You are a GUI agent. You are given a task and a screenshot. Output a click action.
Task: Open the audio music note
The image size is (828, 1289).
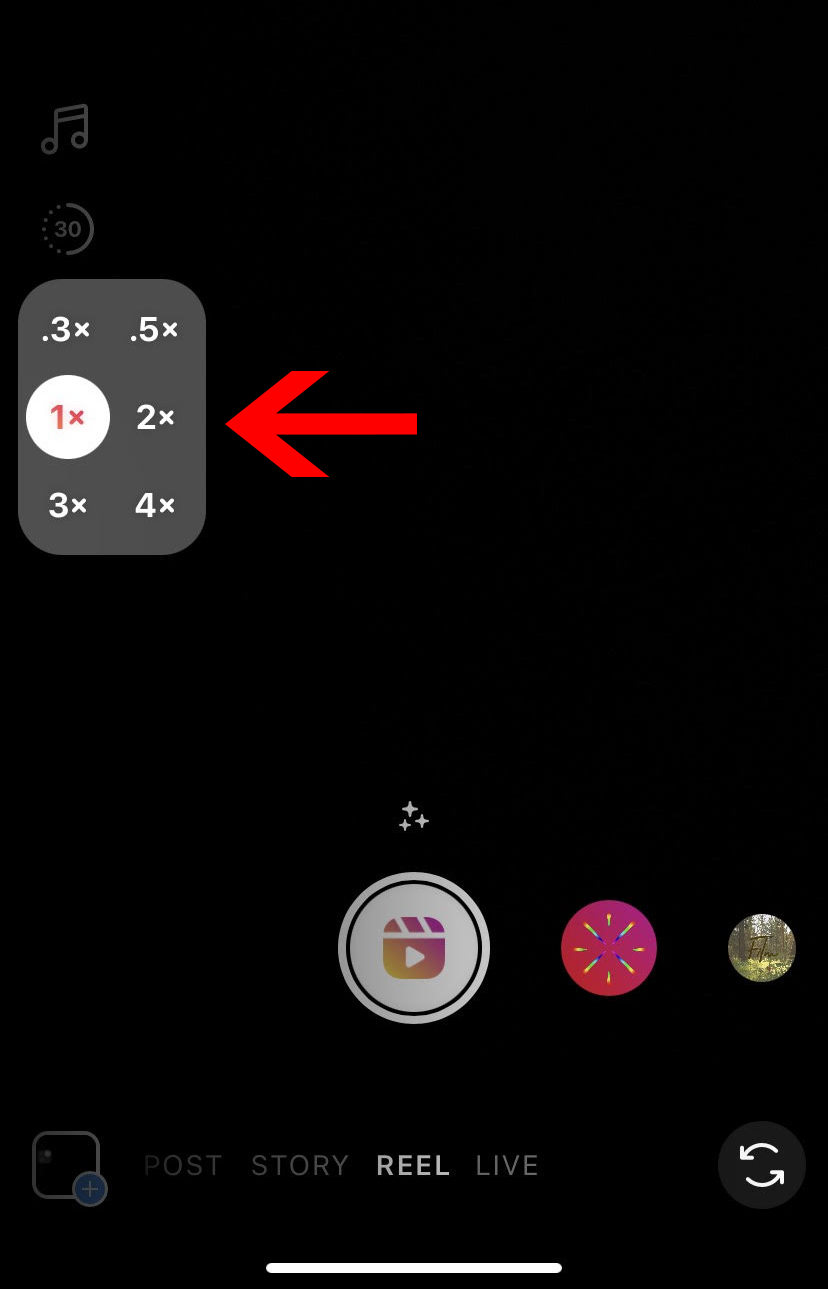[65, 129]
